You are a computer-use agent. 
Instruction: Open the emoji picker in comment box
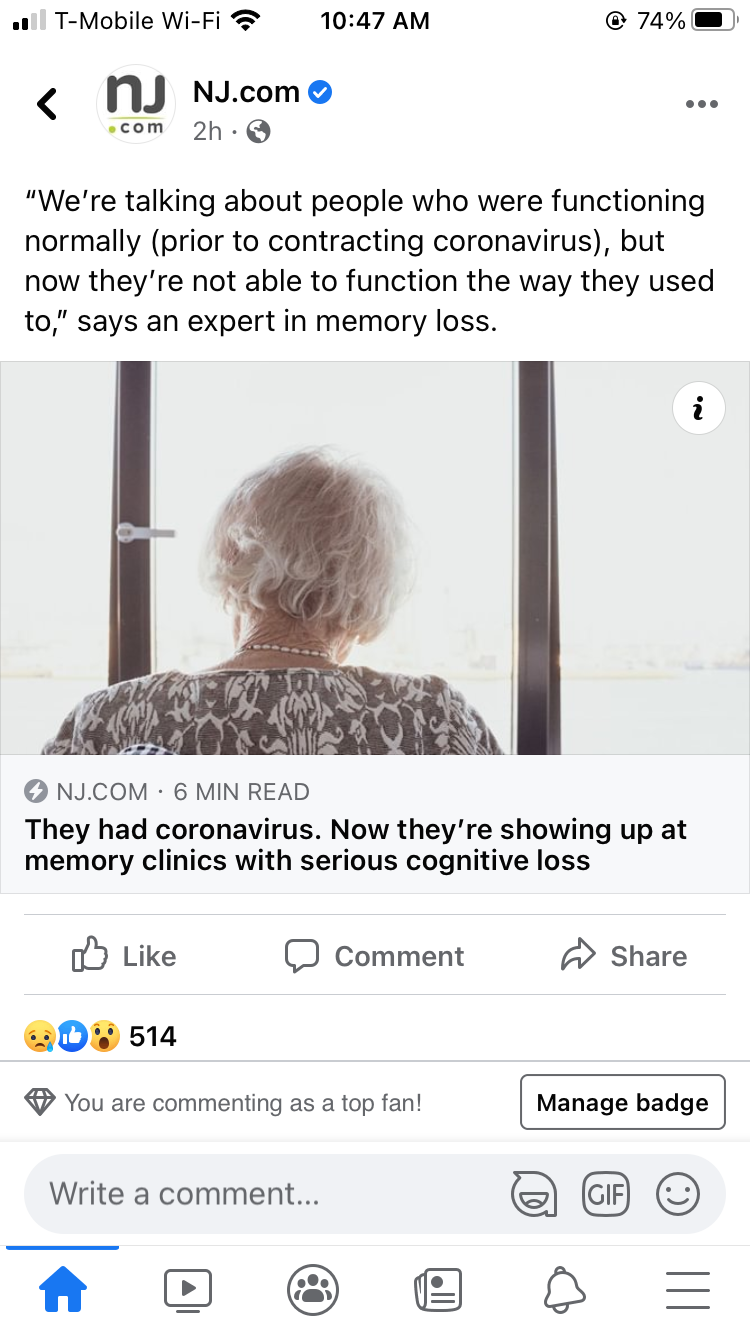click(677, 1194)
